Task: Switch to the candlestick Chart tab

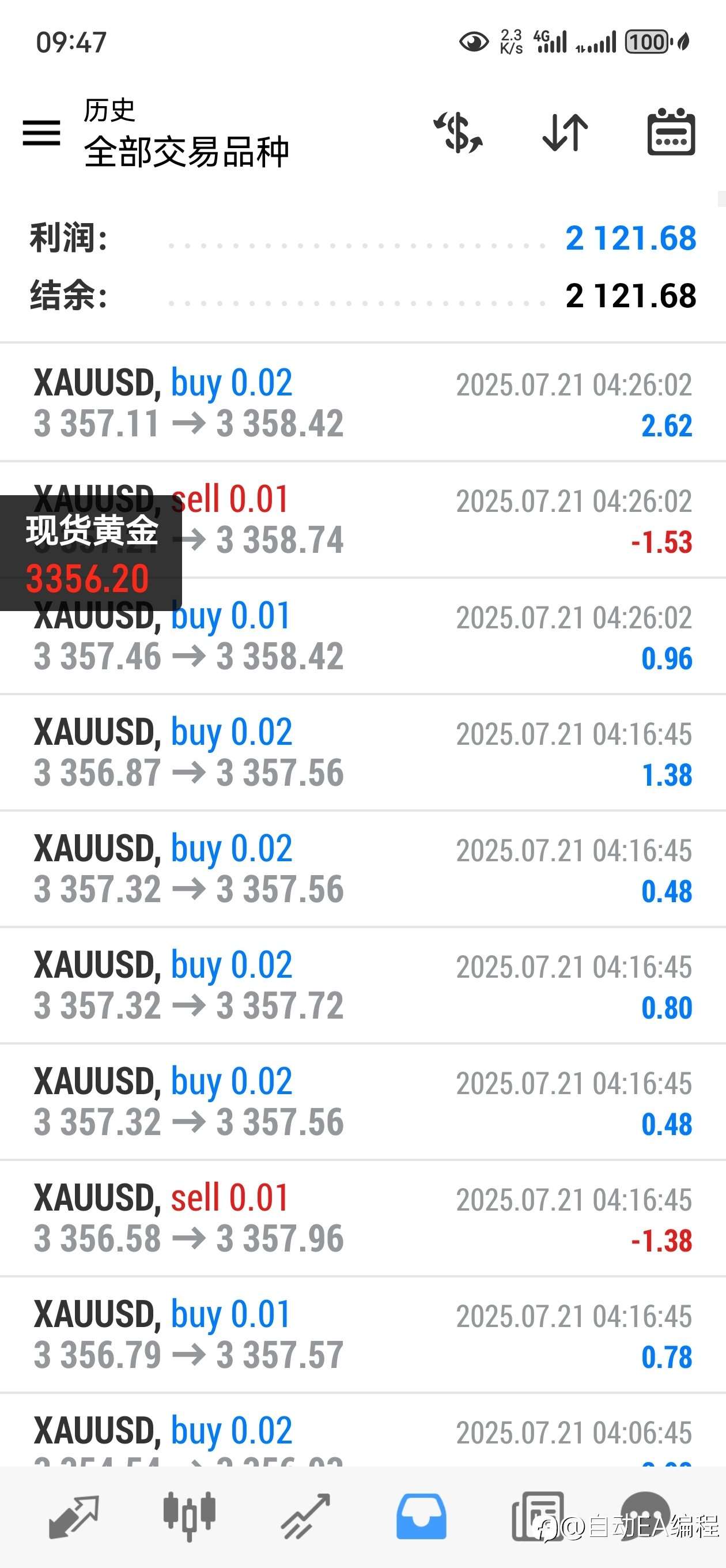Action: [x=189, y=1516]
